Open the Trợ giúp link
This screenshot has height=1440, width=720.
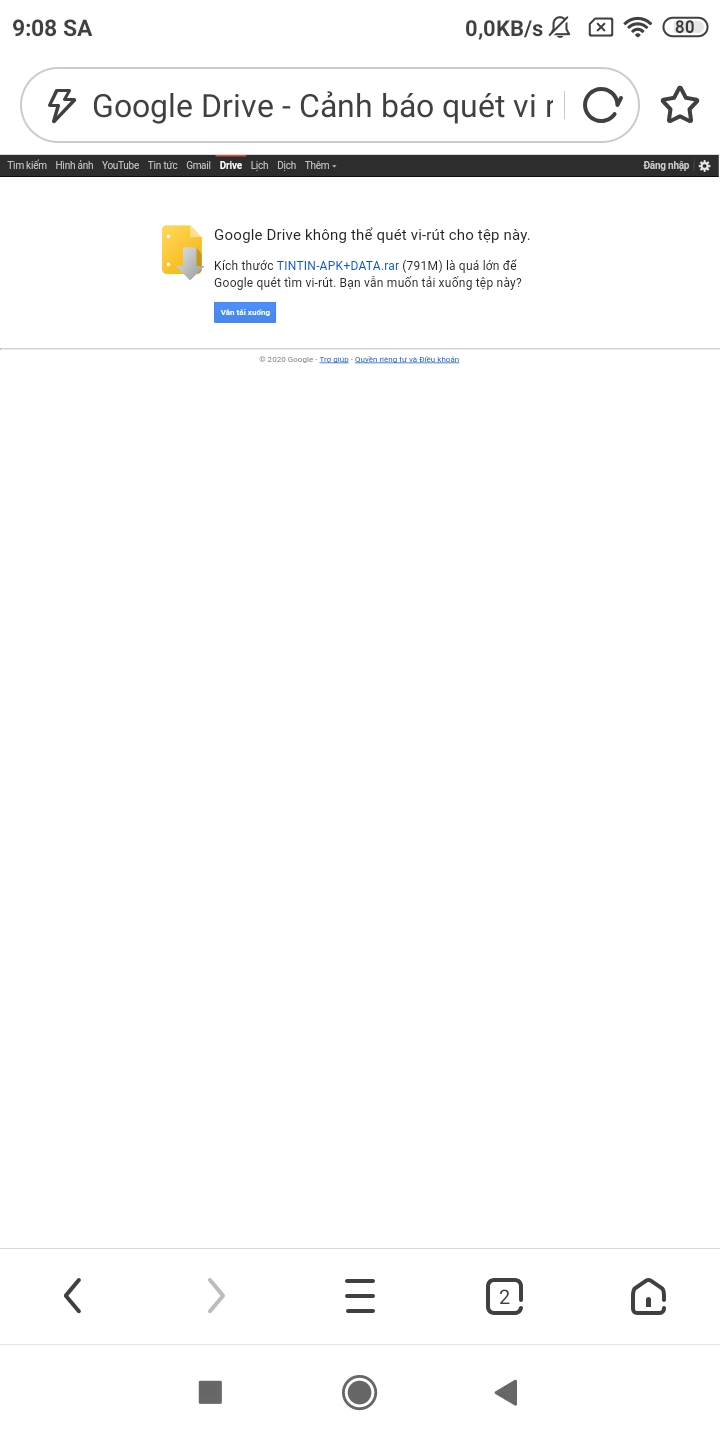point(334,359)
